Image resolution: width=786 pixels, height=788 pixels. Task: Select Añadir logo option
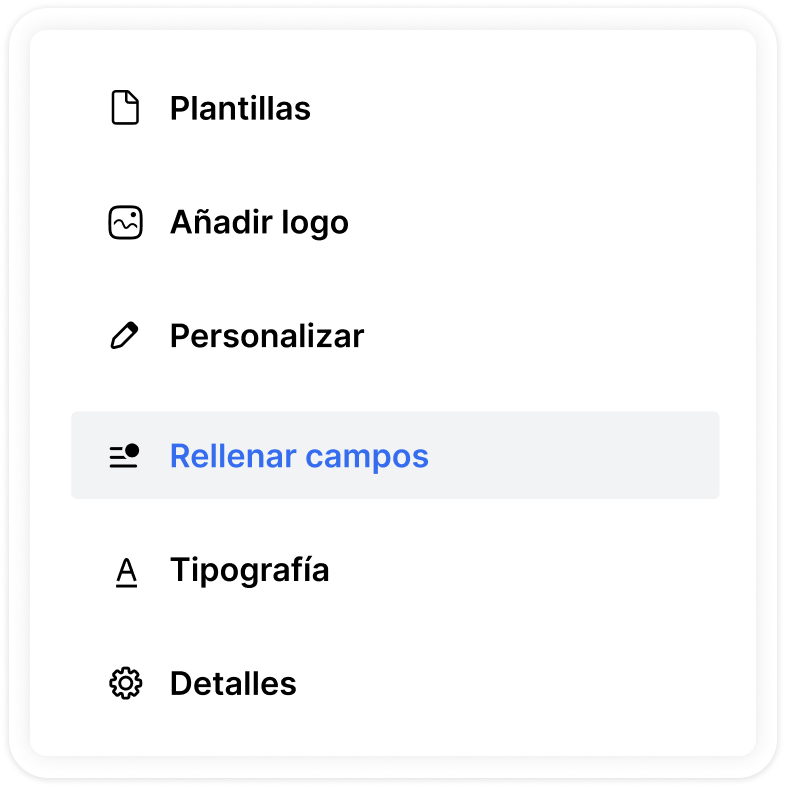[x=259, y=222]
